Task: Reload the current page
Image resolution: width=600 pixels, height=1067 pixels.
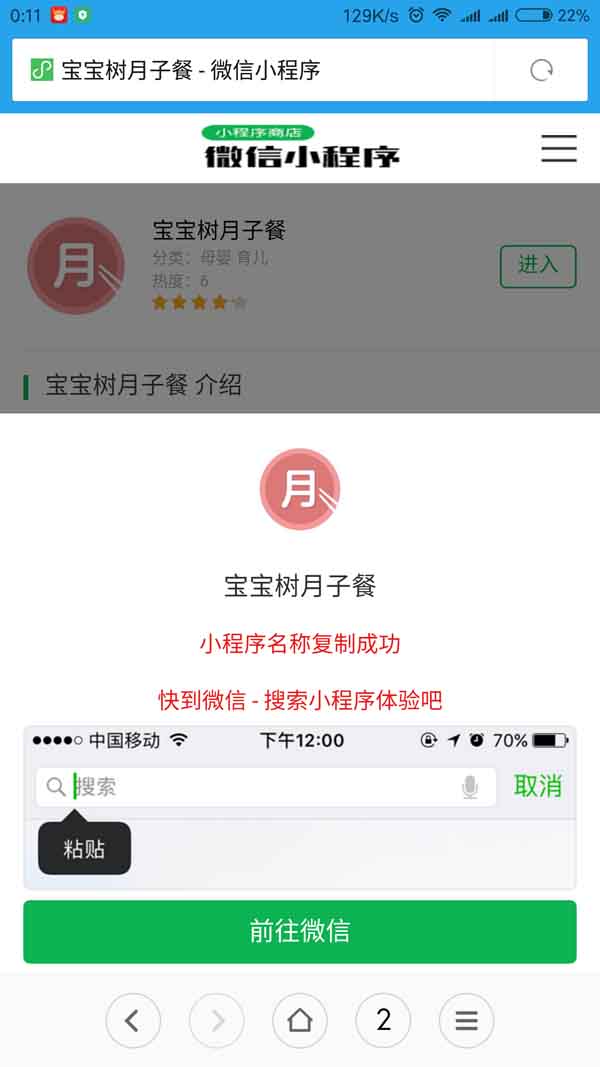Action: pos(541,70)
